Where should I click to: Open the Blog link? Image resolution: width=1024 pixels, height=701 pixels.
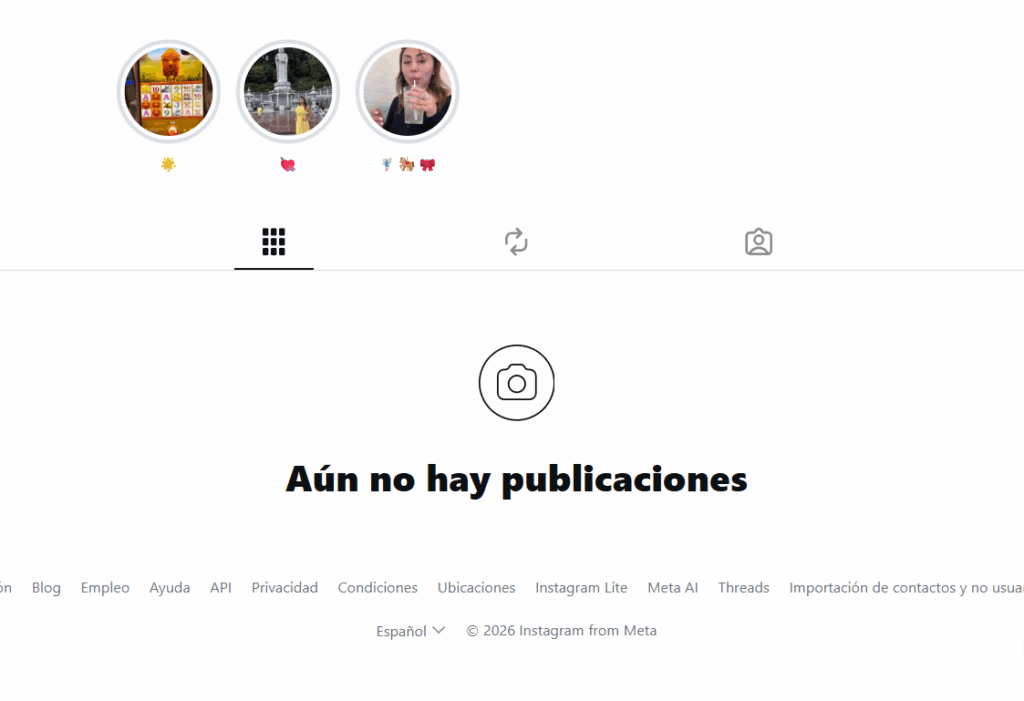[46, 588]
